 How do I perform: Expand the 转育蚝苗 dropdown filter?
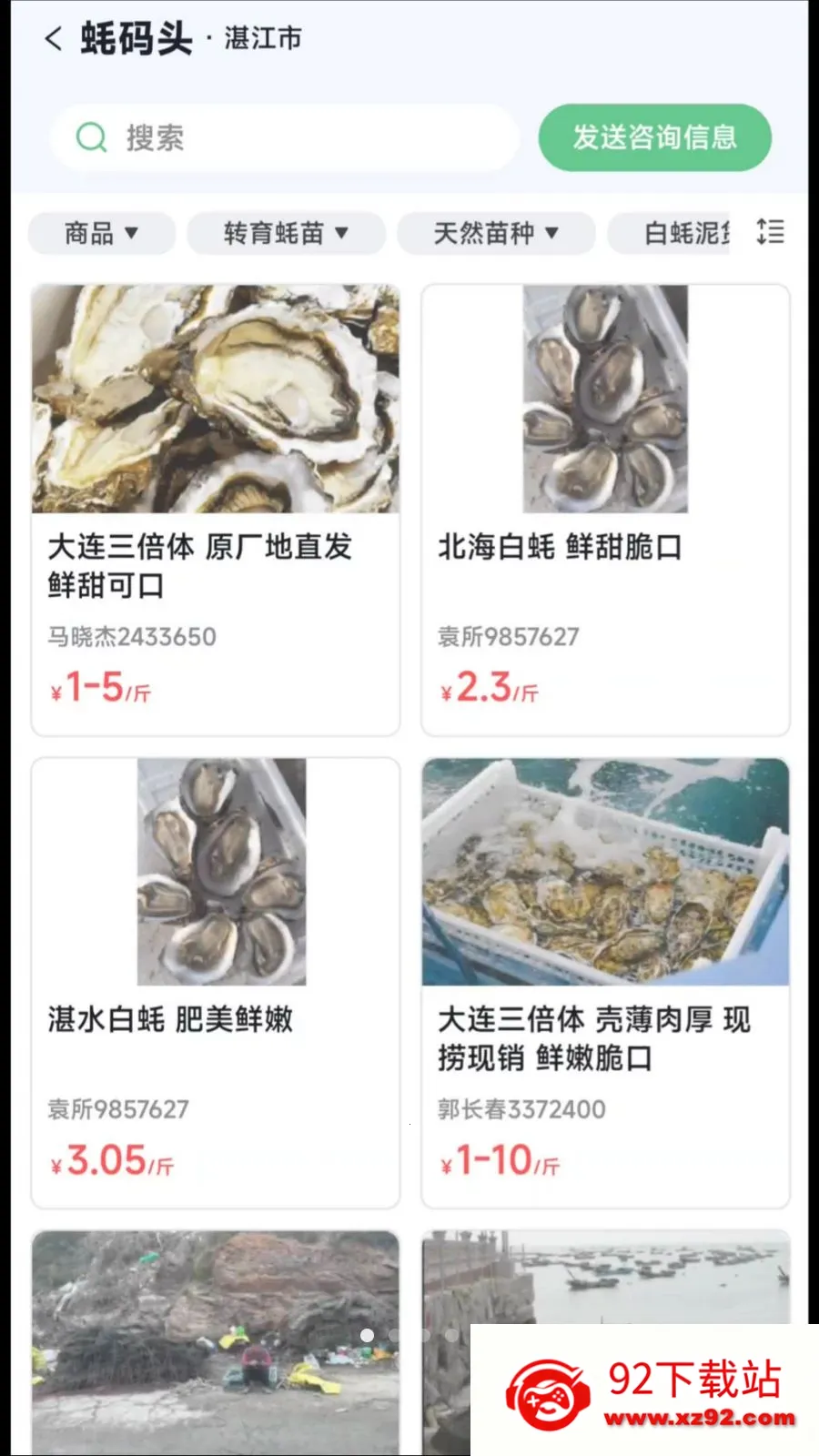pos(286,234)
